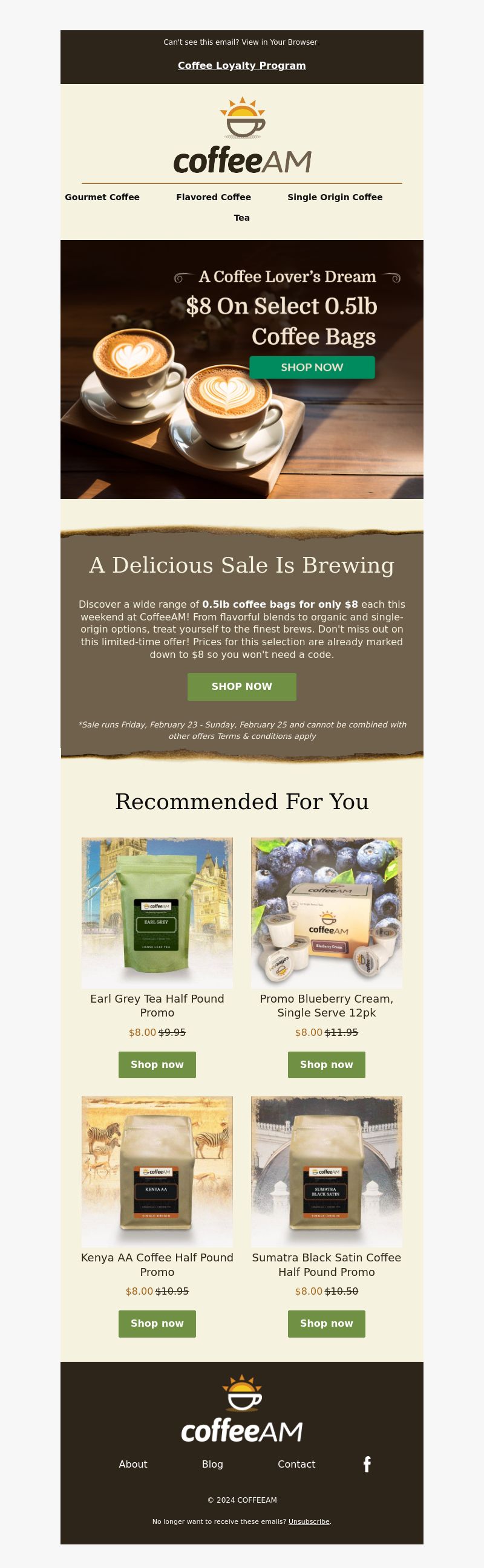The height and width of the screenshot is (1568, 484).
Task: Go to Gourmet Coffee category
Action: (102, 197)
